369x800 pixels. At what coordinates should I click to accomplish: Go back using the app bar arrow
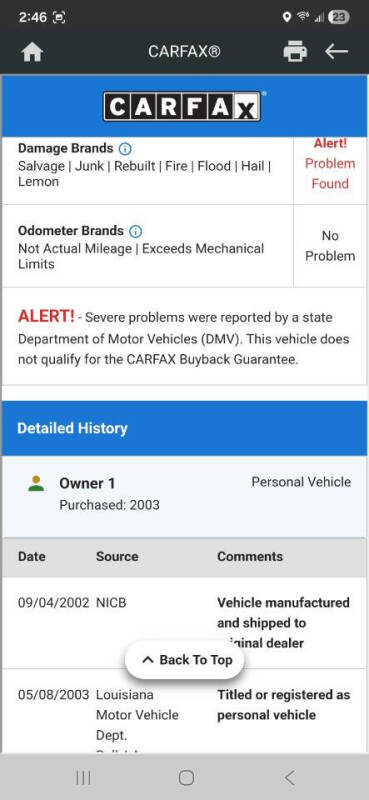click(336, 51)
